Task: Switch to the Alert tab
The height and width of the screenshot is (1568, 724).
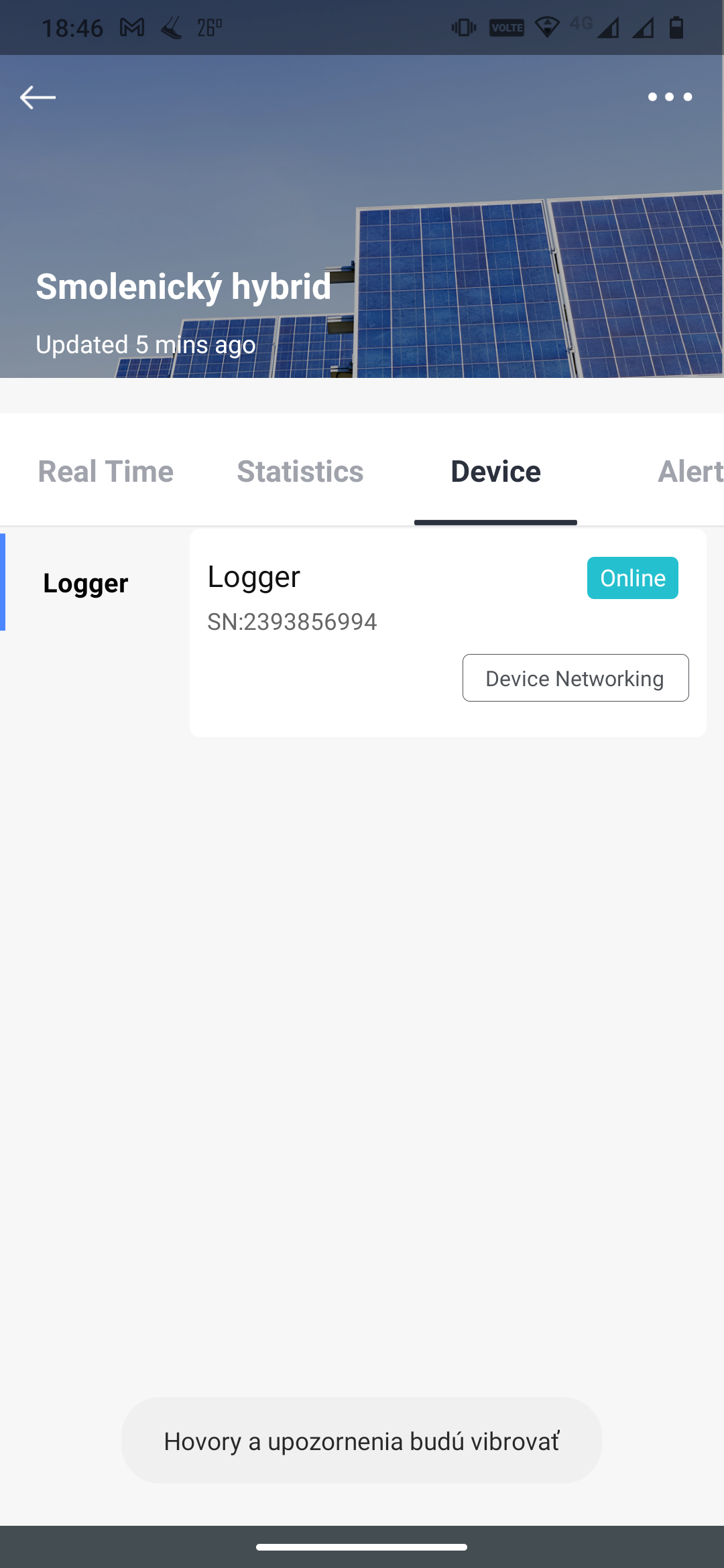Action: (x=689, y=471)
